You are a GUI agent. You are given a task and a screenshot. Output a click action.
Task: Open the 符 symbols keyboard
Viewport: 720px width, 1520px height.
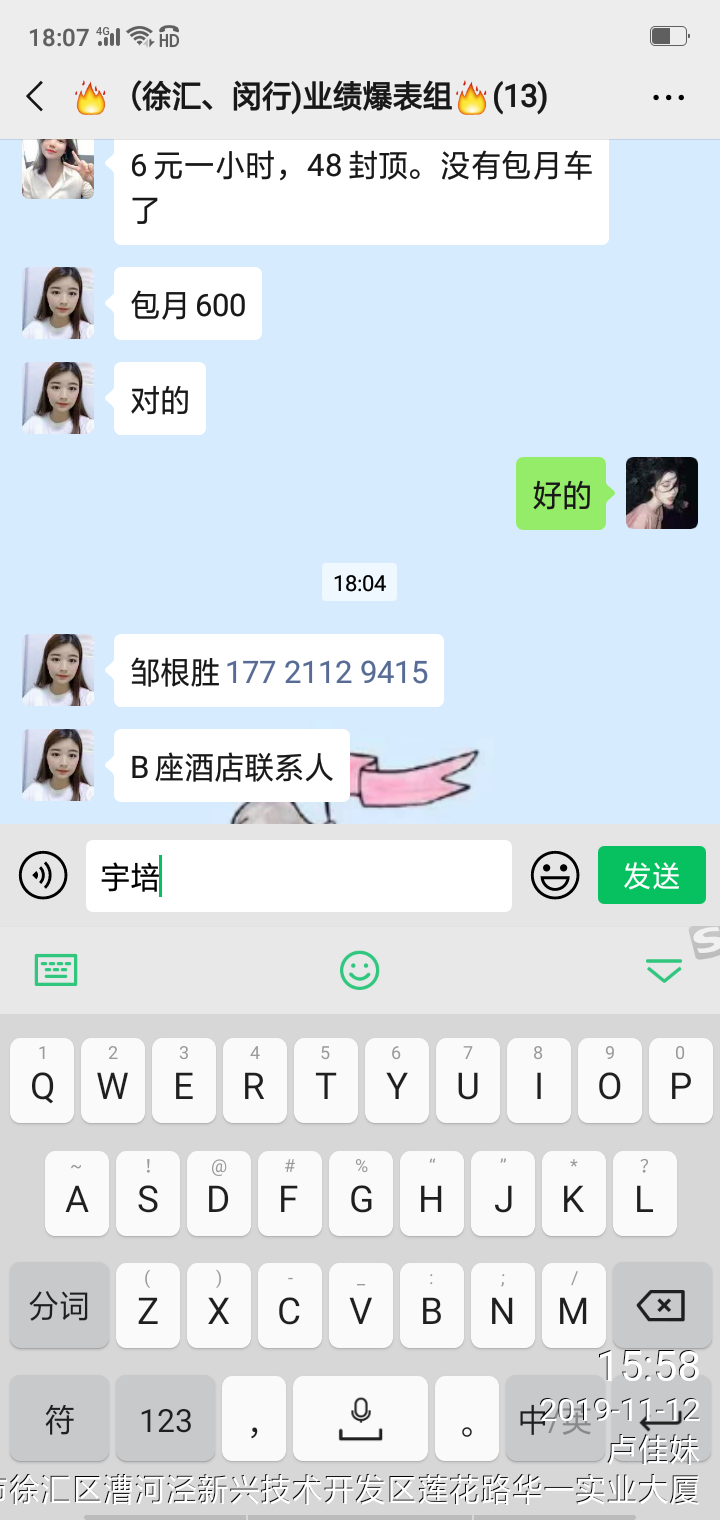point(59,1419)
